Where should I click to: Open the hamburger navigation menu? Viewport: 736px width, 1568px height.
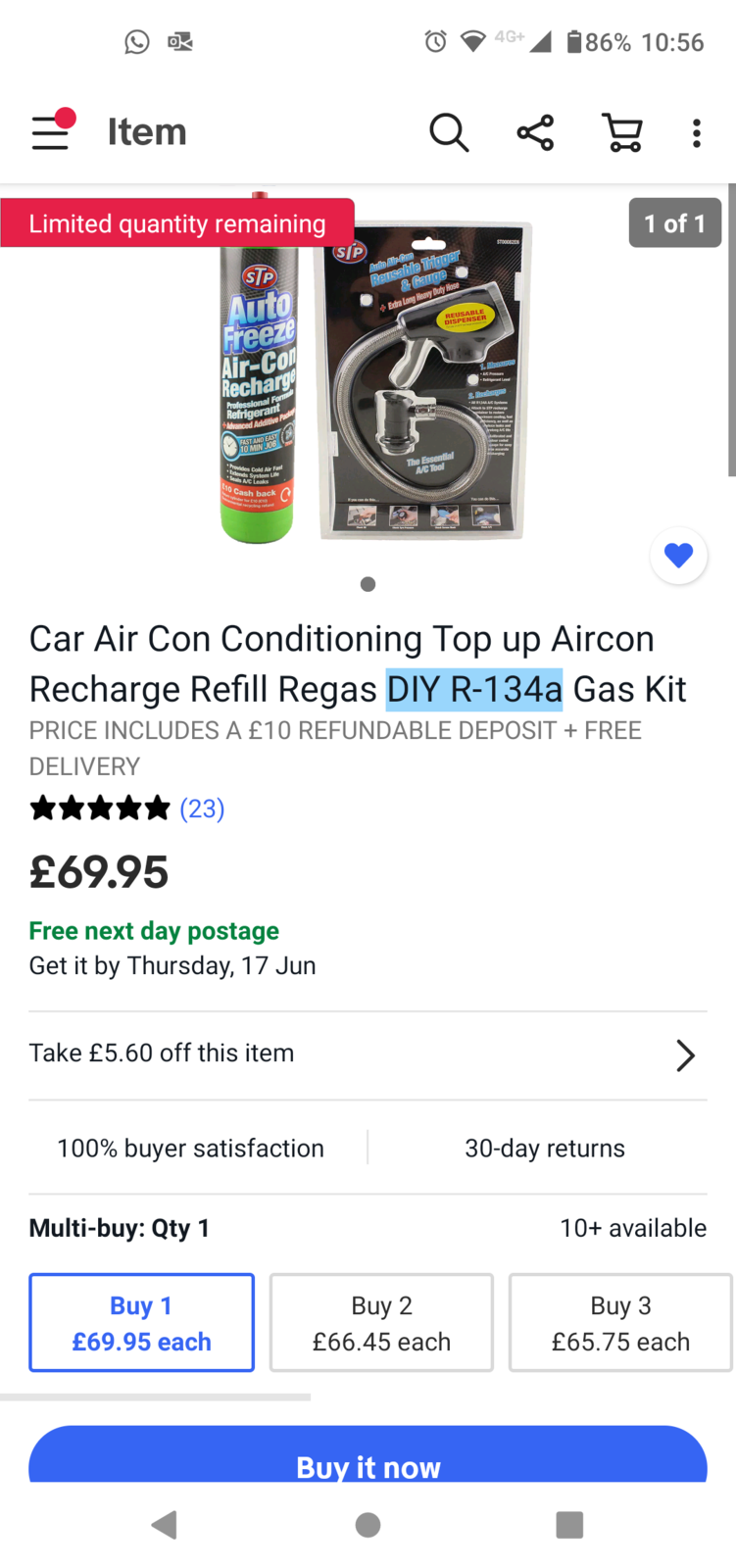tap(51, 131)
